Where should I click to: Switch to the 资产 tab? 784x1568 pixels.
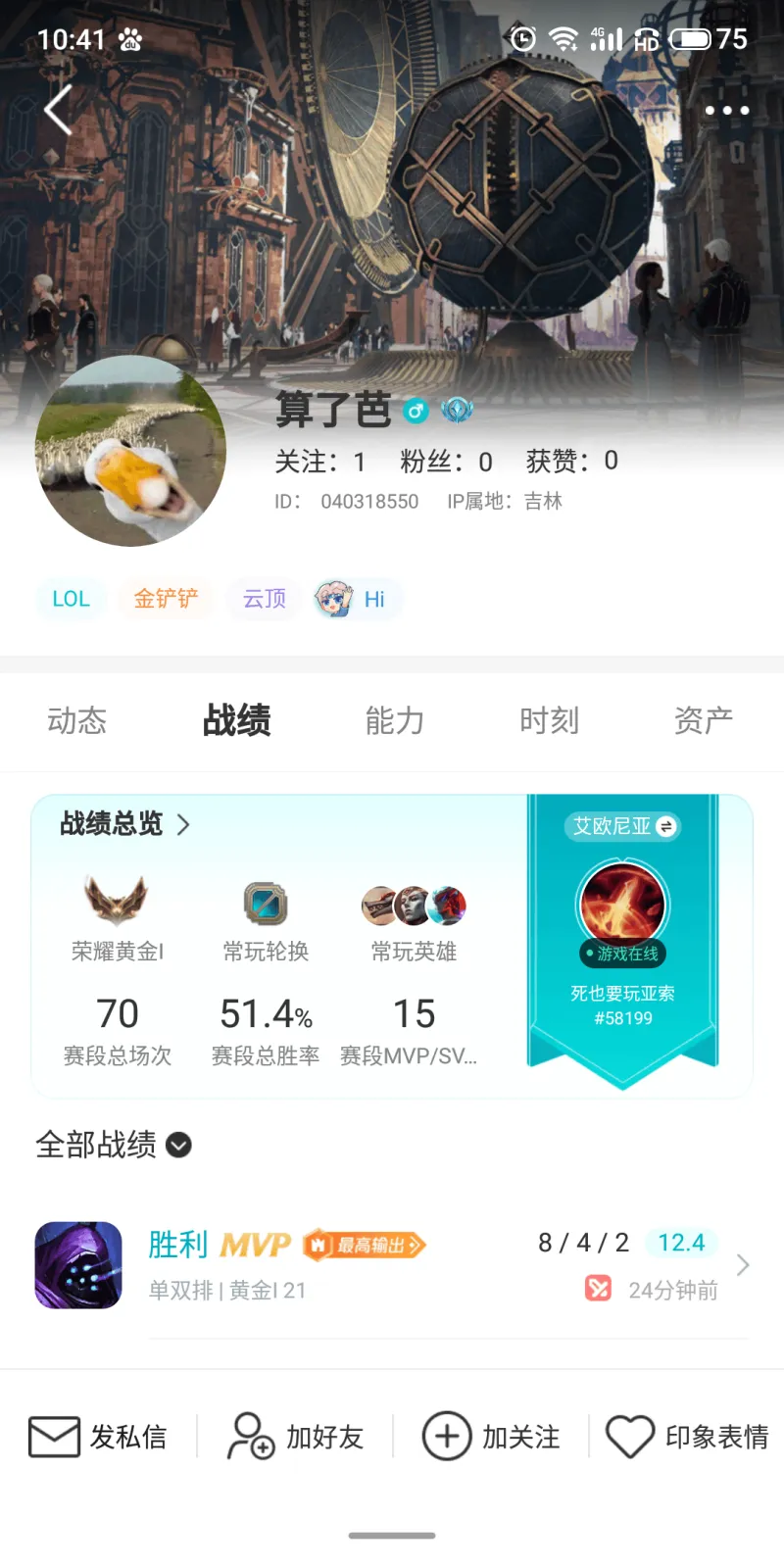point(703,720)
